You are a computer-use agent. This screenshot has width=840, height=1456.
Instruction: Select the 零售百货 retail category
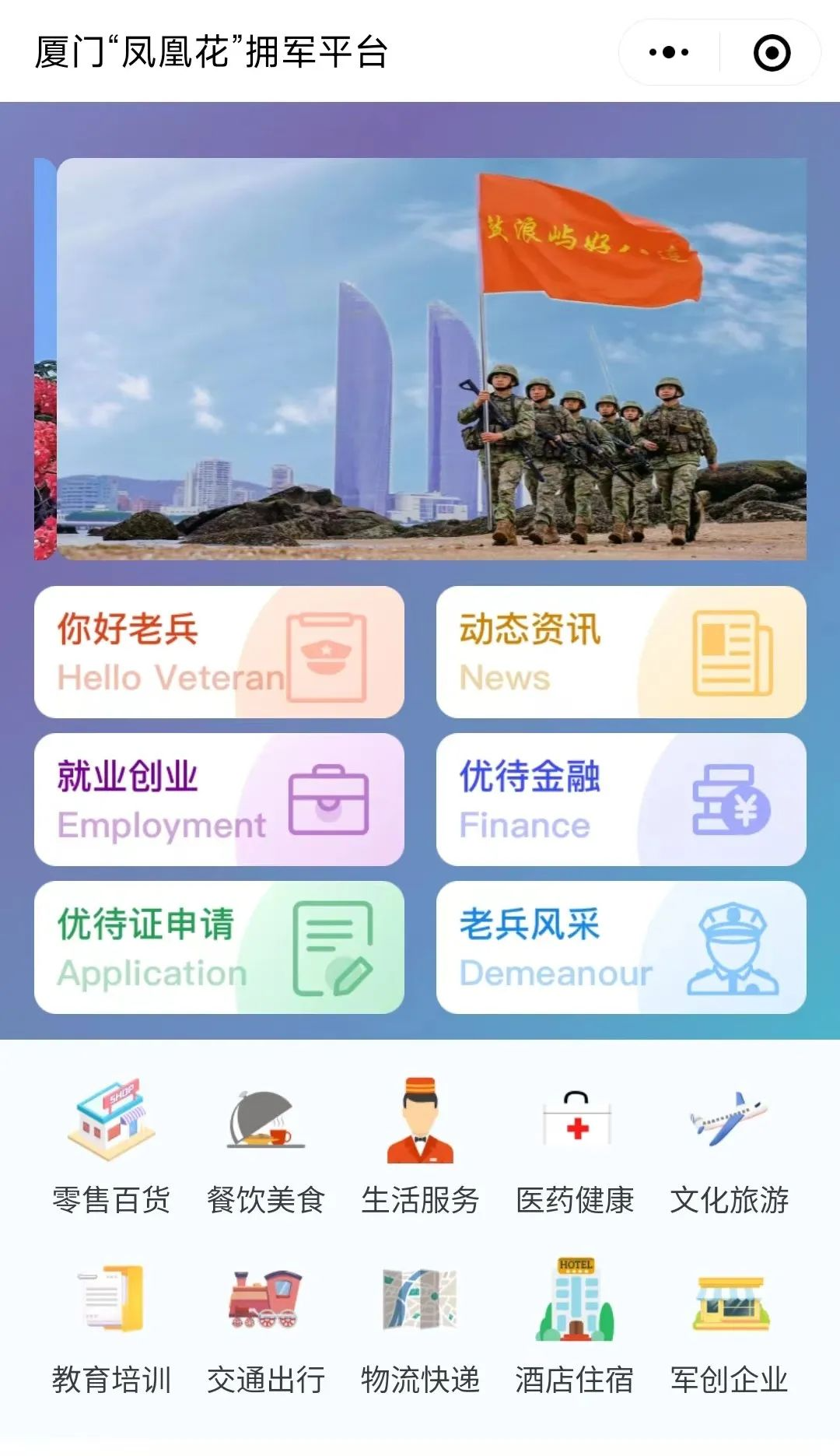point(110,1146)
